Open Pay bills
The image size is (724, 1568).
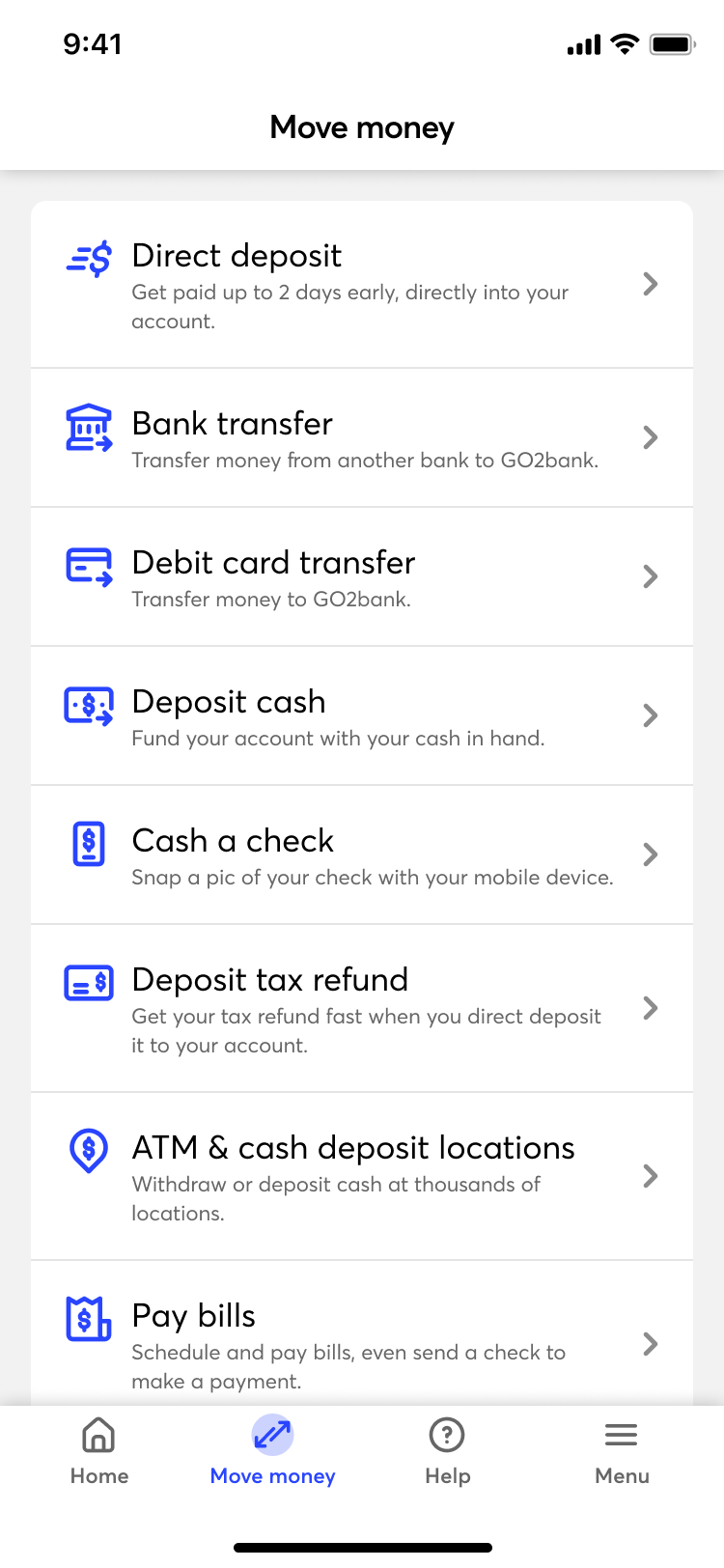coord(361,1342)
